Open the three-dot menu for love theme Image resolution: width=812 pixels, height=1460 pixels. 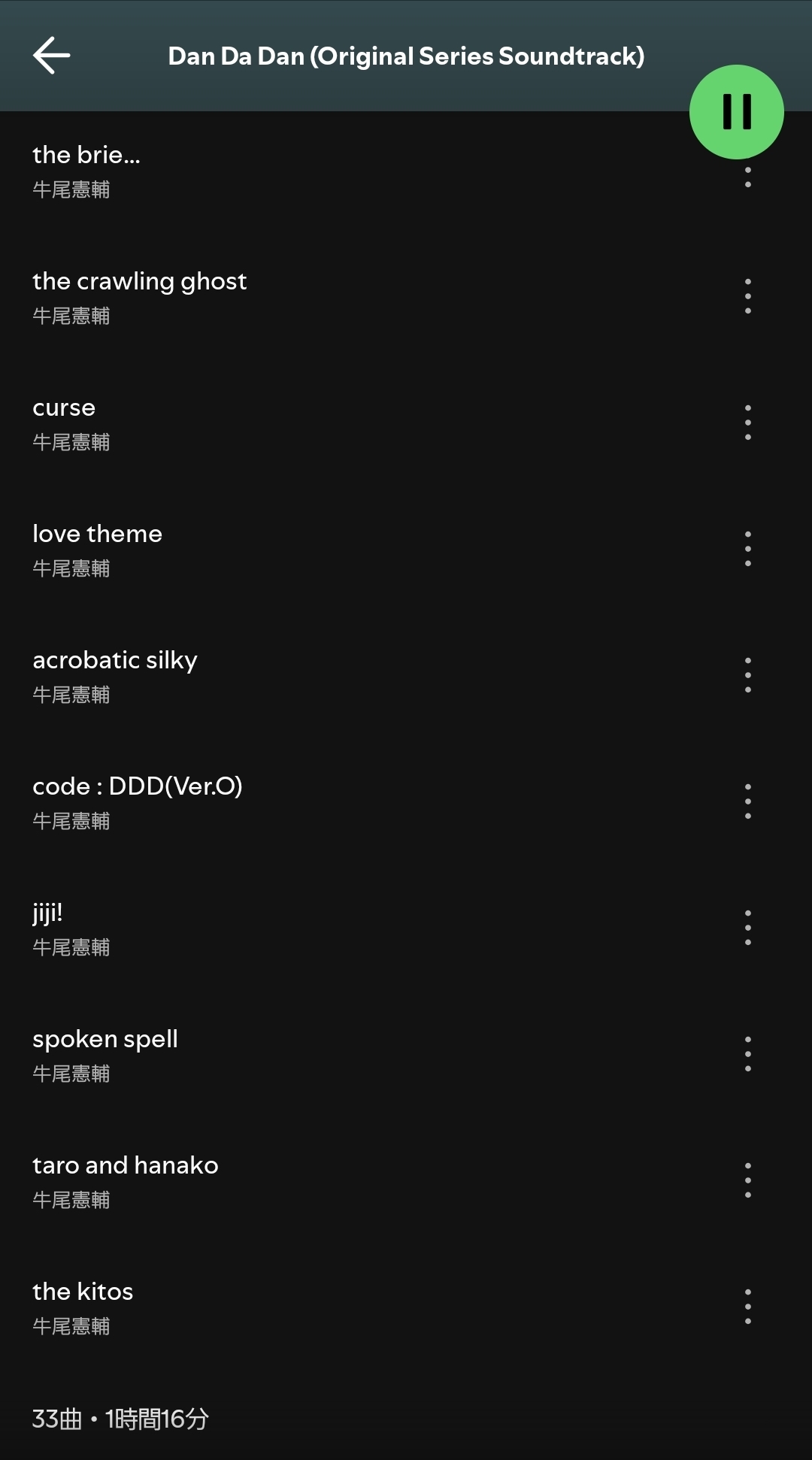coord(747,549)
